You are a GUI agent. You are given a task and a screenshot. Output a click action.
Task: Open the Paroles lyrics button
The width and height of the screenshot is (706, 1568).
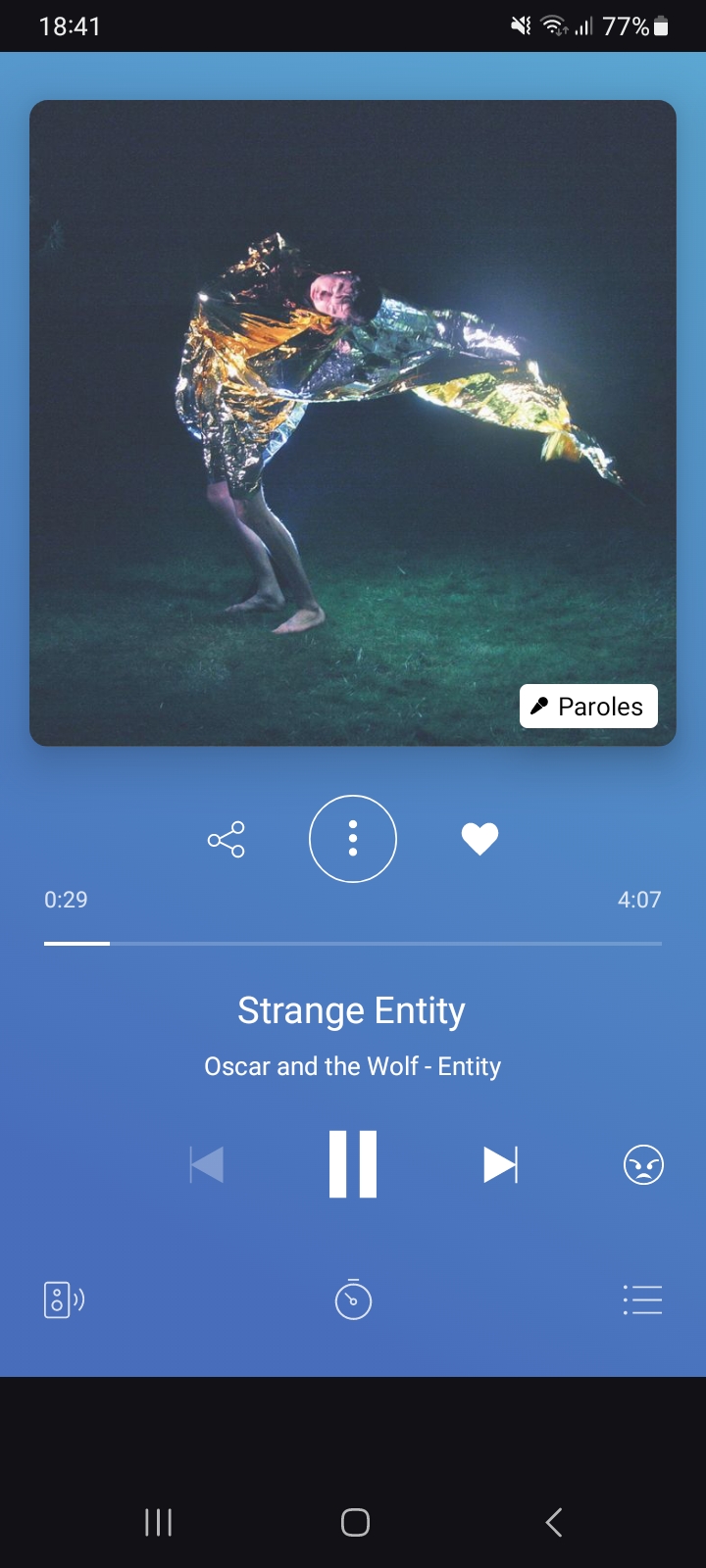click(x=588, y=706)
